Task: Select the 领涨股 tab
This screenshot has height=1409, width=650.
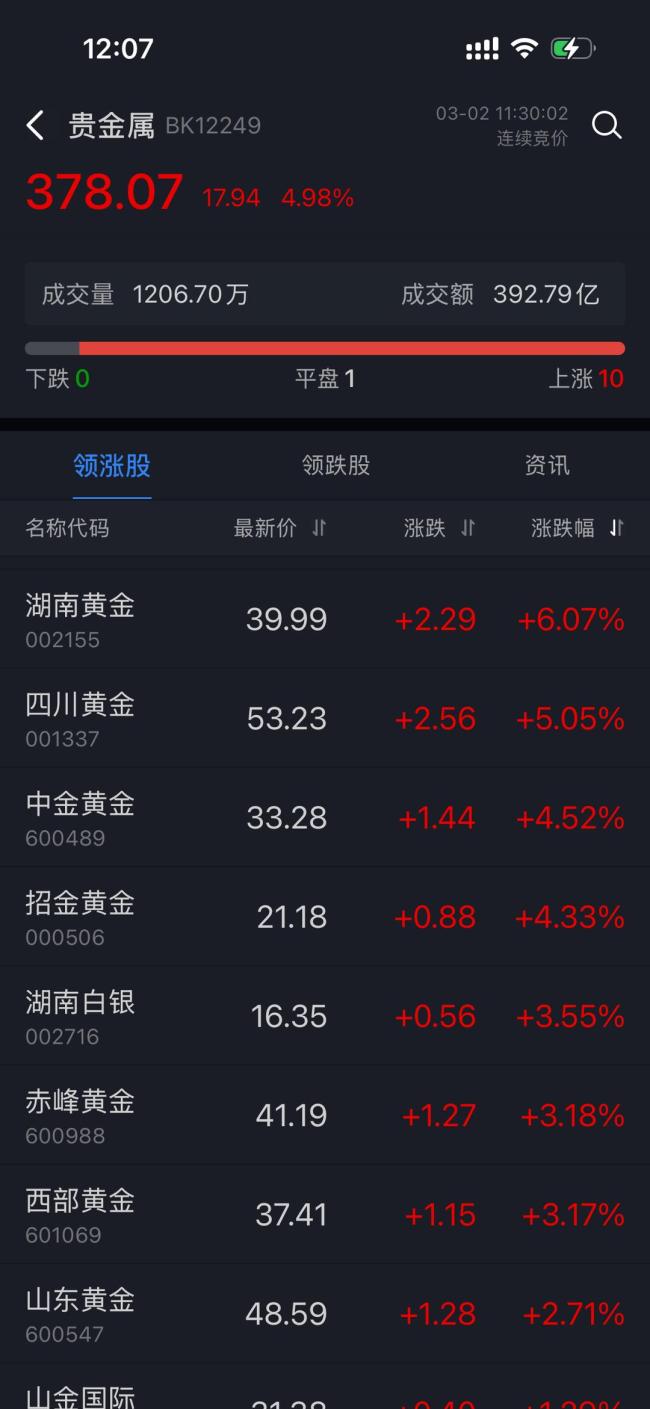Action: tap(112, 465)
